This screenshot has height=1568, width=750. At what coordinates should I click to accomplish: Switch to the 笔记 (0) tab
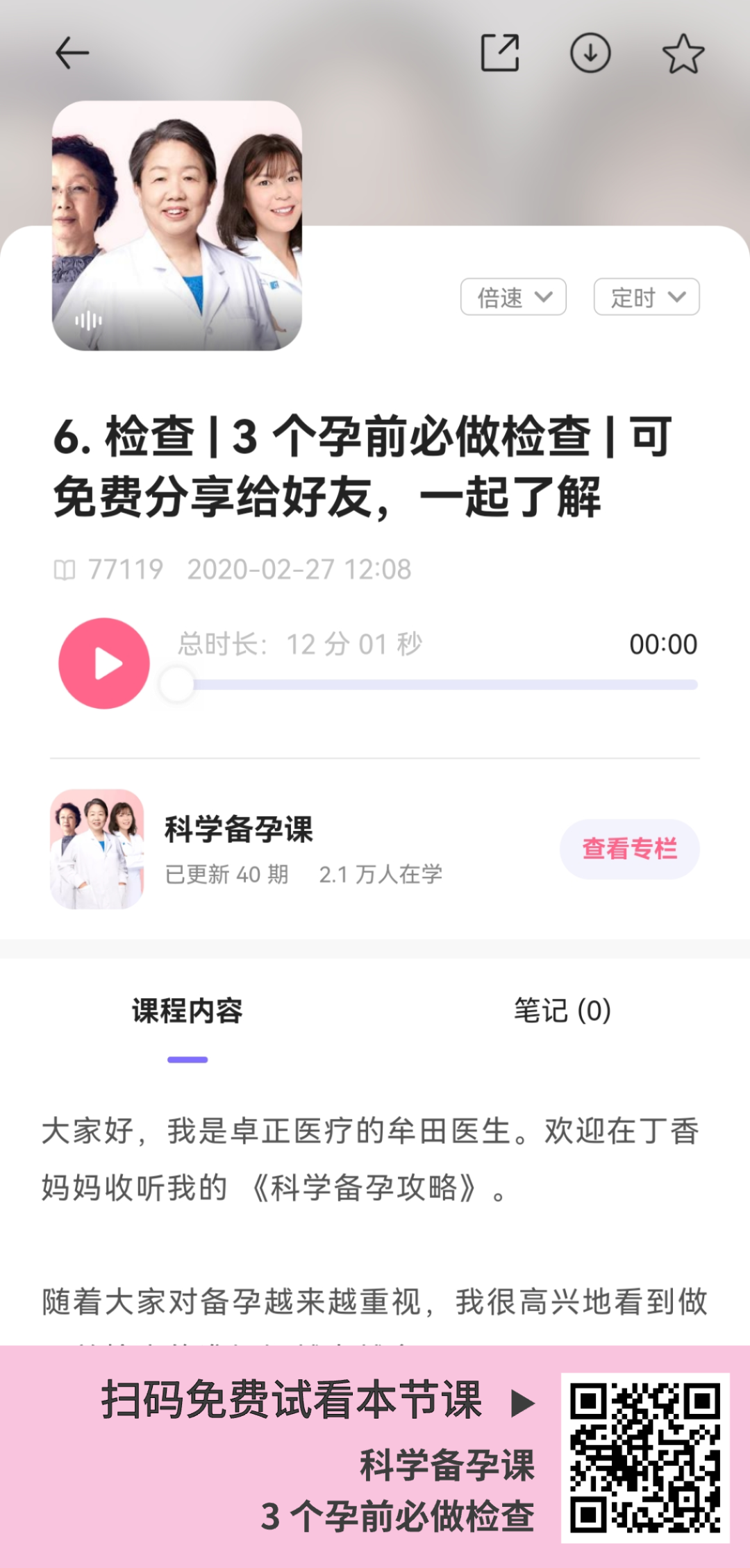click(562, 1011)
